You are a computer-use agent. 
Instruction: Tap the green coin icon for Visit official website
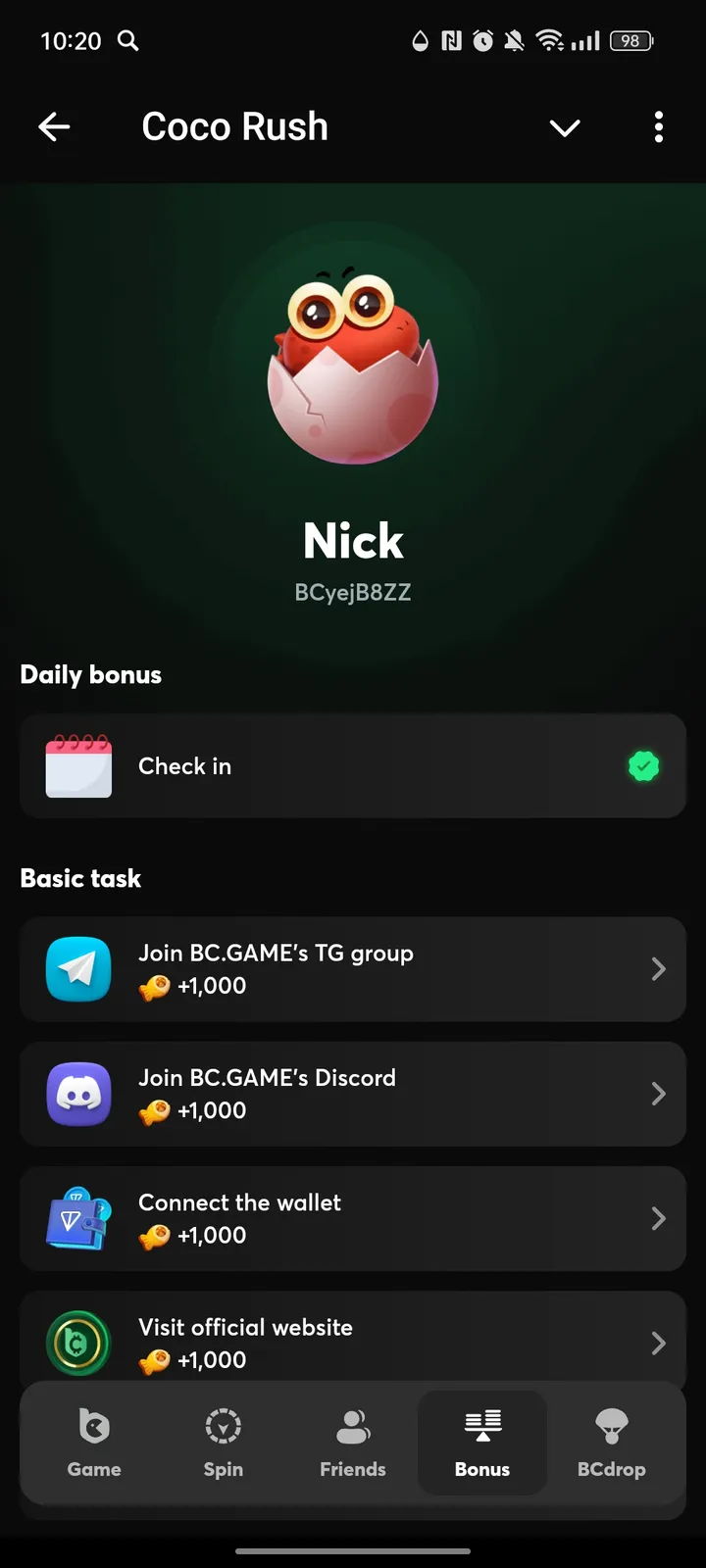point(78,1343)
